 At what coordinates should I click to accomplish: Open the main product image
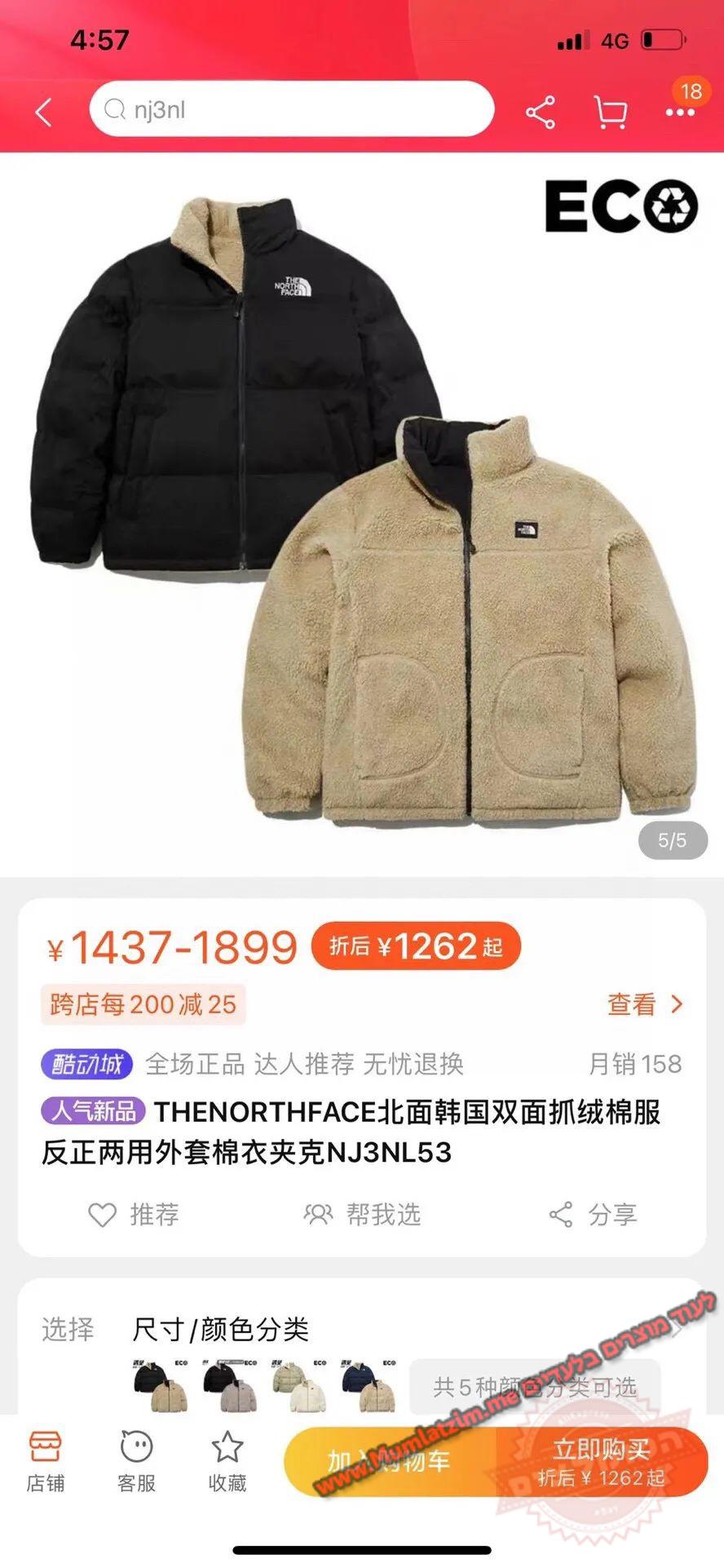pos(362,514)
